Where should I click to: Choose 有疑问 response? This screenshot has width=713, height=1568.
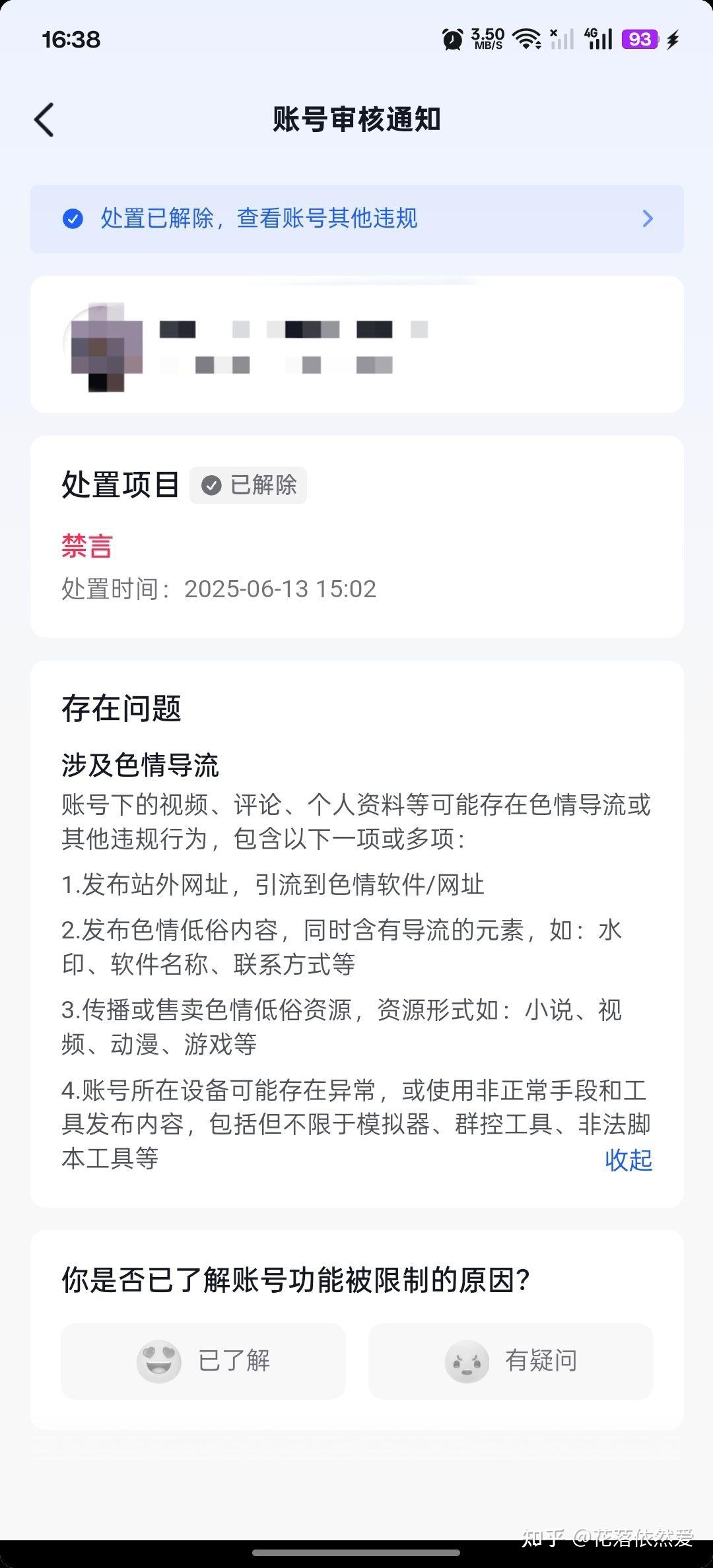[510, 1360]
